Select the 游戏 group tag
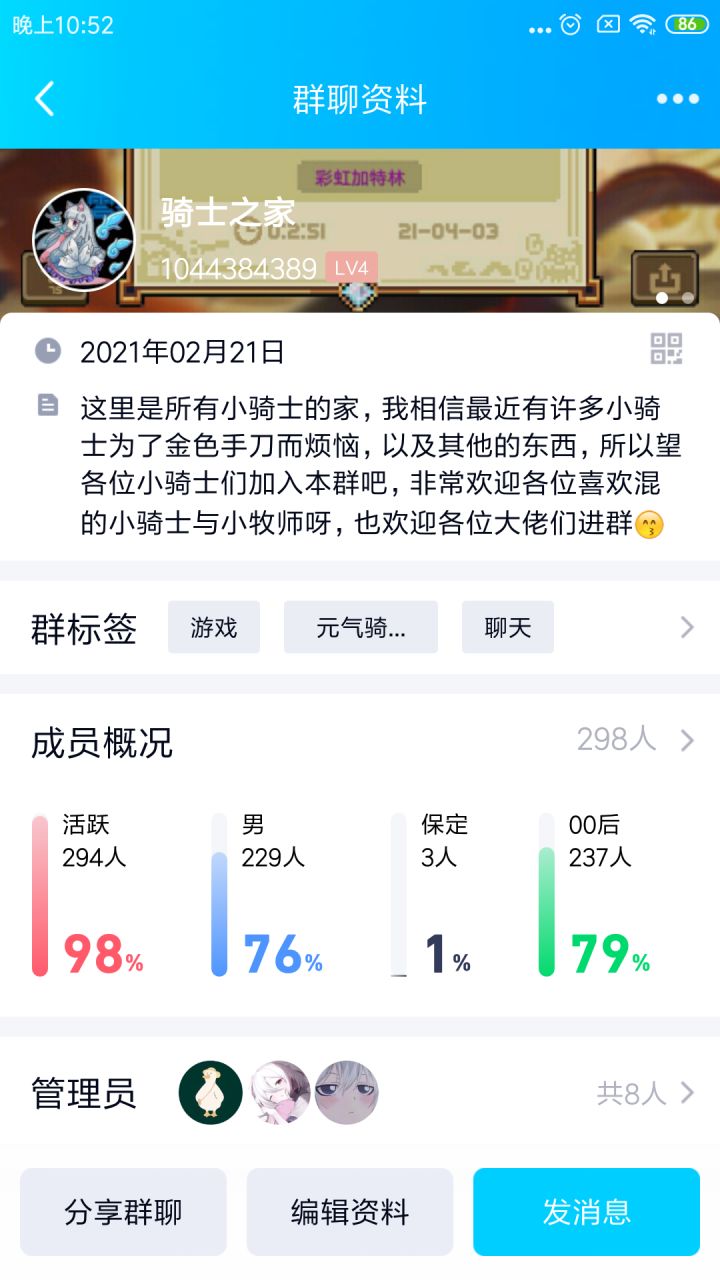720x1280 pixels. (213, 627)
